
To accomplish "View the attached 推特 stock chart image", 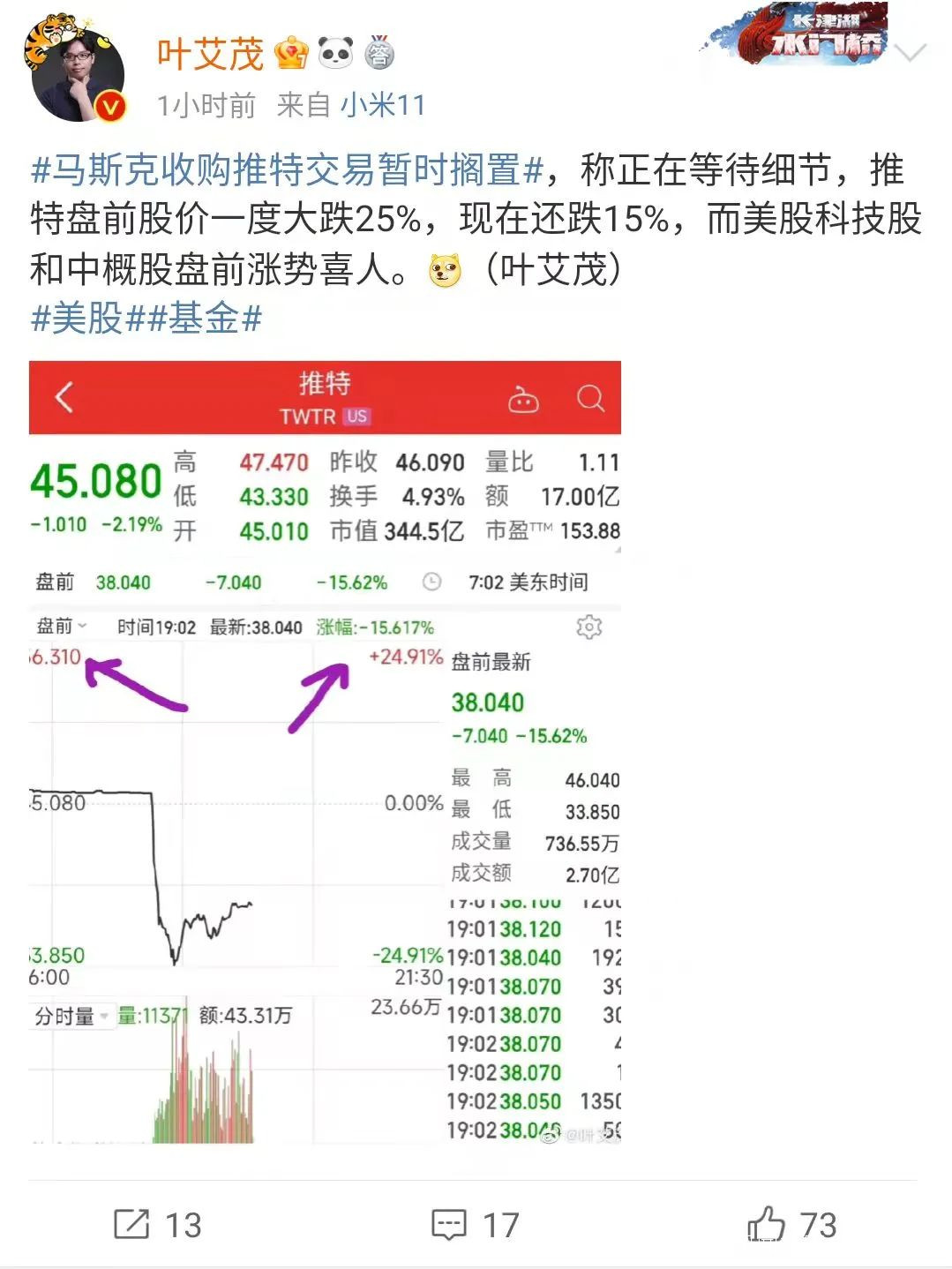I will 325,752.
